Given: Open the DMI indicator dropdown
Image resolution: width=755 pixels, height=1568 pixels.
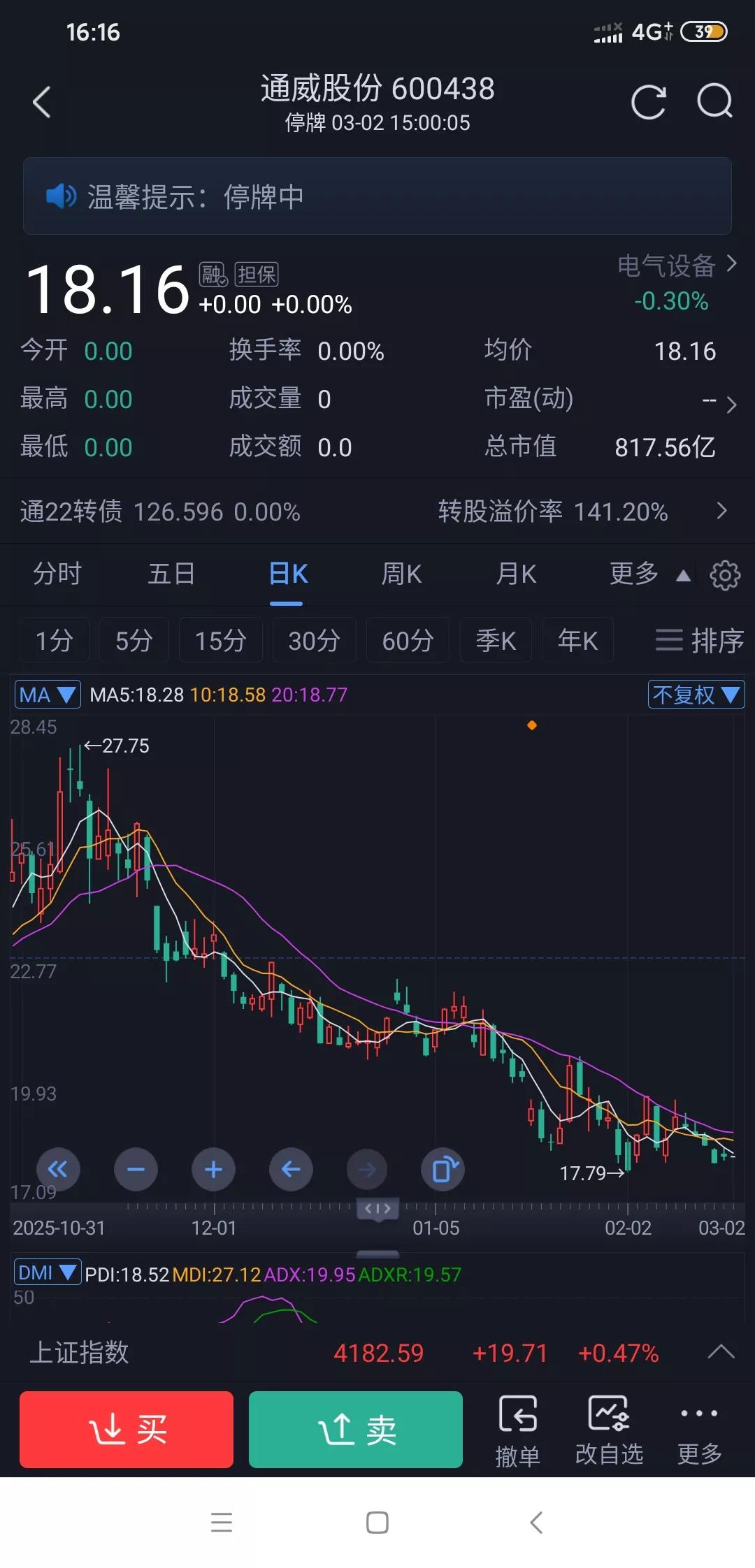Looking at the screenshot, I should click(x=47, y=1272).
